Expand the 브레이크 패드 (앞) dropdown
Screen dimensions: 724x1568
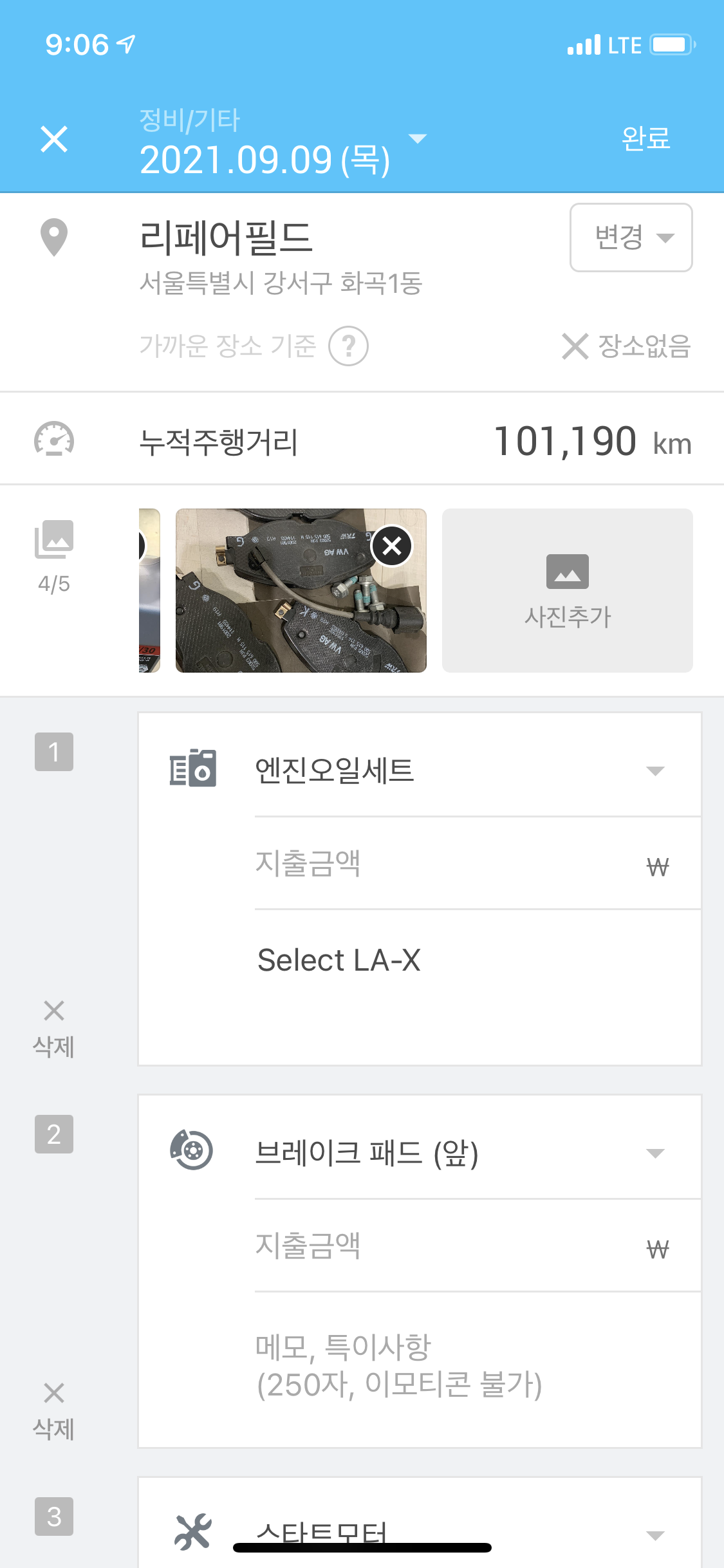click(655, 1153)
